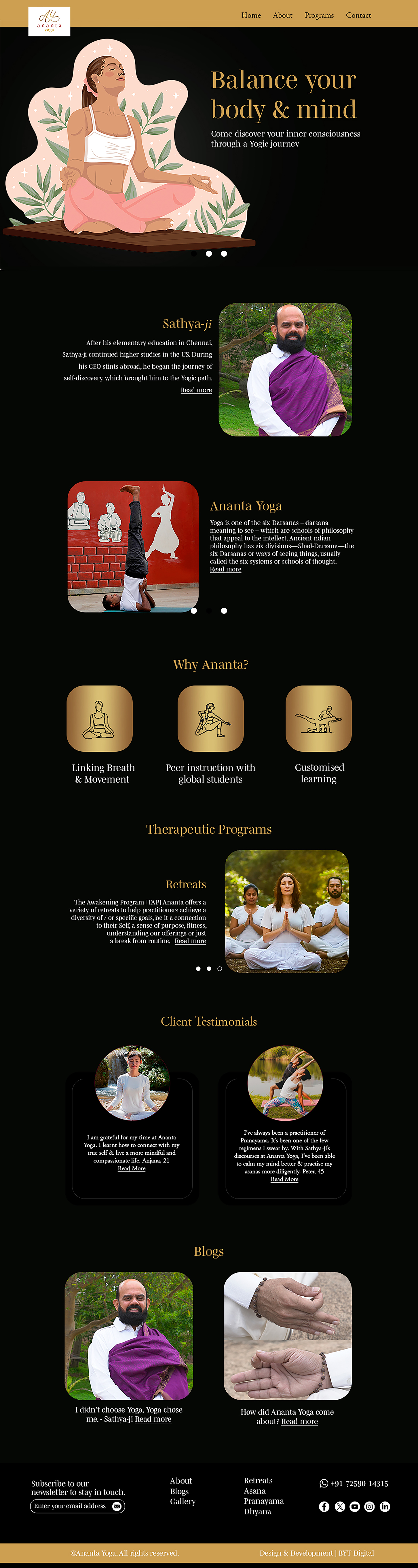Read more about Sathya-ji
The image size is (418, 1568).
196,390
